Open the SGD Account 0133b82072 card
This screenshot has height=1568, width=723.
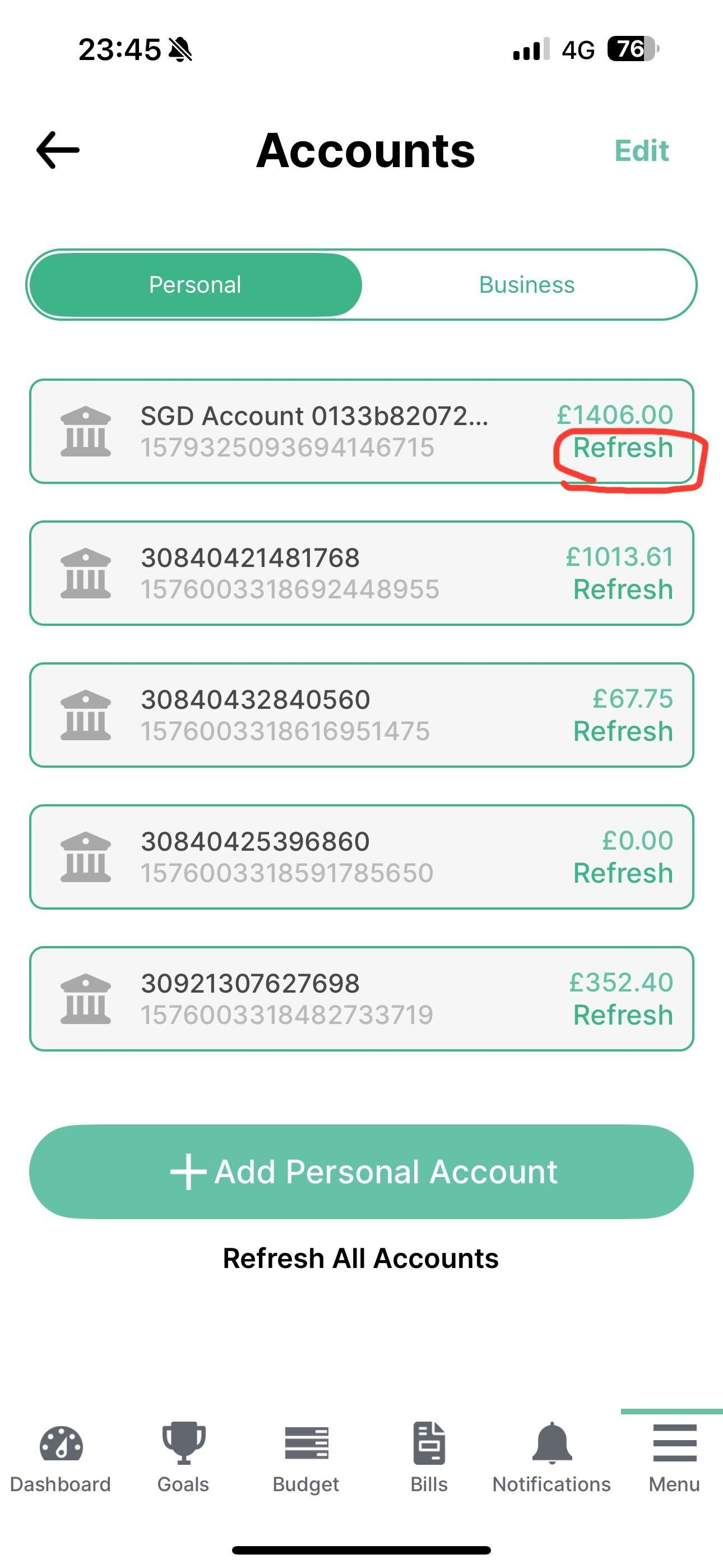[304, 431]
